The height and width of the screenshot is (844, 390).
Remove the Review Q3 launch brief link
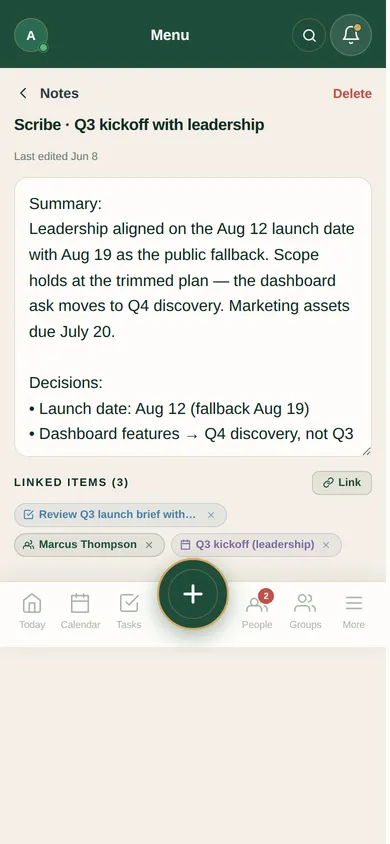(211, 515)
